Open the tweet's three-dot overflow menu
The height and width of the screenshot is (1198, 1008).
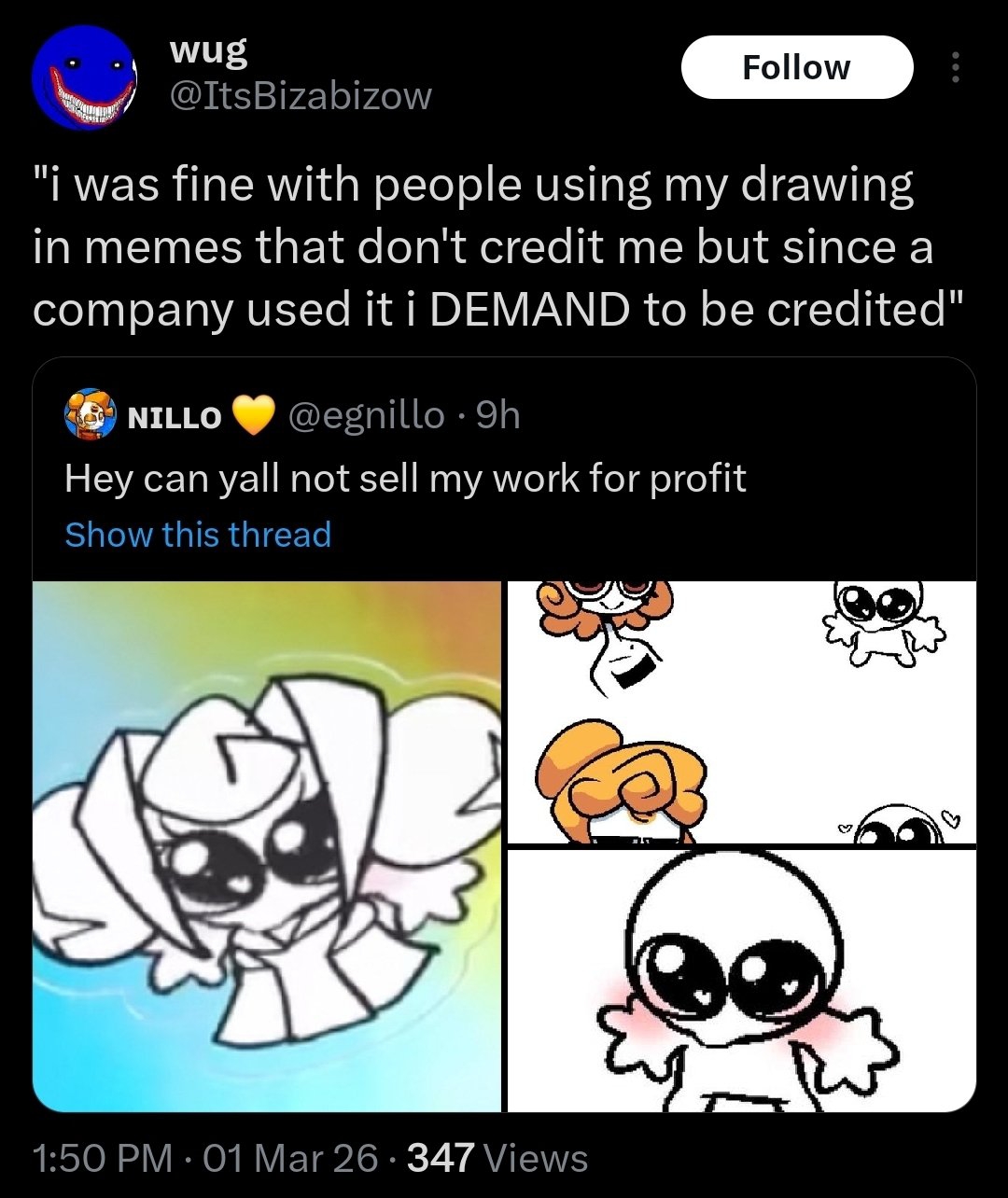(954, 67)
